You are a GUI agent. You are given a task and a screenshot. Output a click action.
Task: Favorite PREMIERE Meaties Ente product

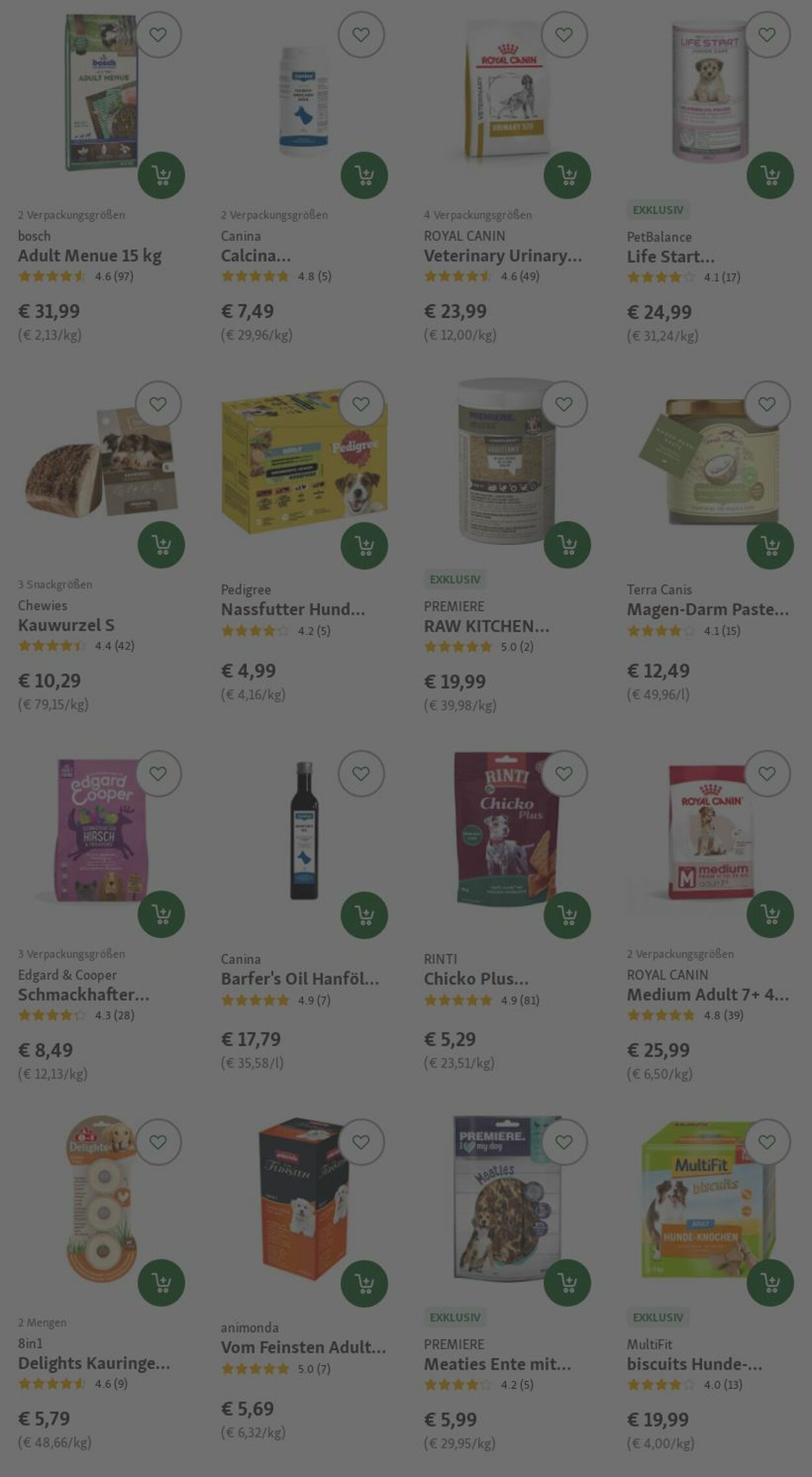coord(564,1142)
